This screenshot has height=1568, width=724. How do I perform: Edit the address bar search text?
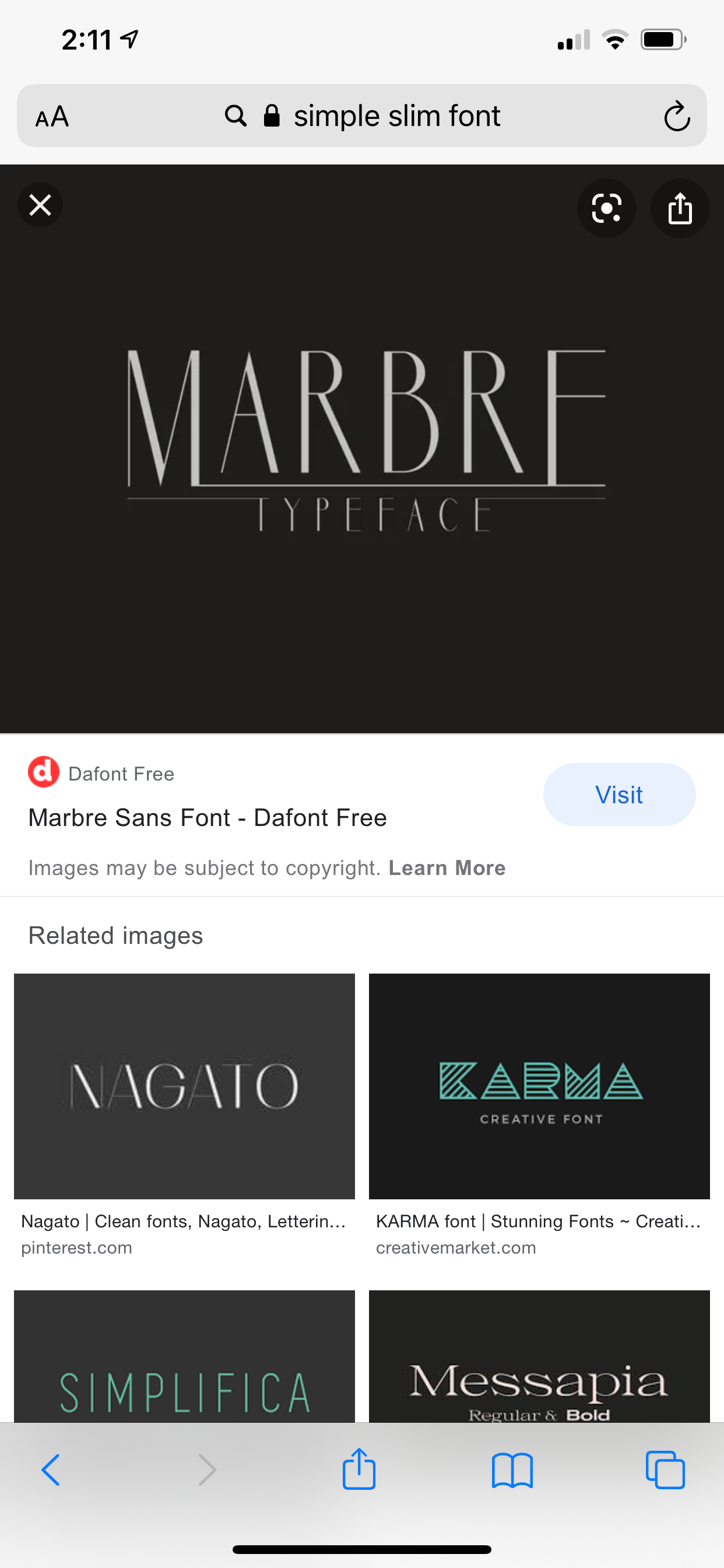pos(396,116)
